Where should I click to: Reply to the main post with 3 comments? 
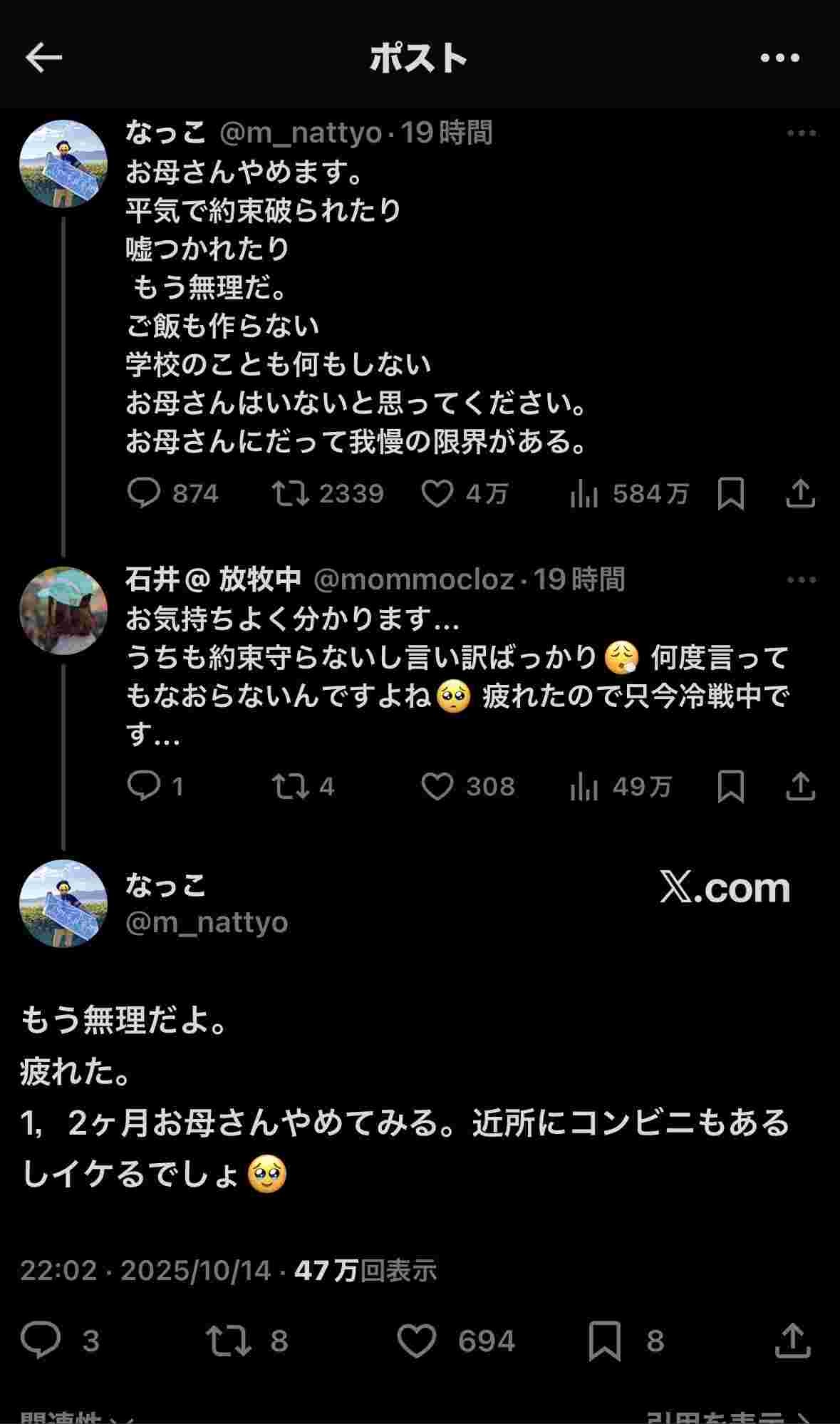[x=41, y=1341]
